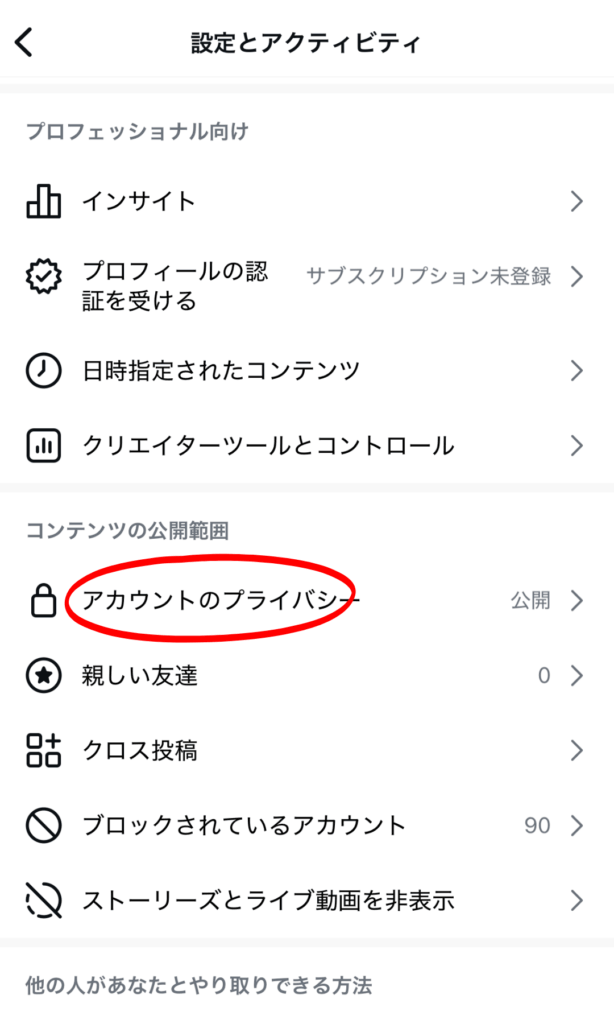Open クリエイターツールとコントロール
The image size is (614, 1024).
click(x=307, y=446)
